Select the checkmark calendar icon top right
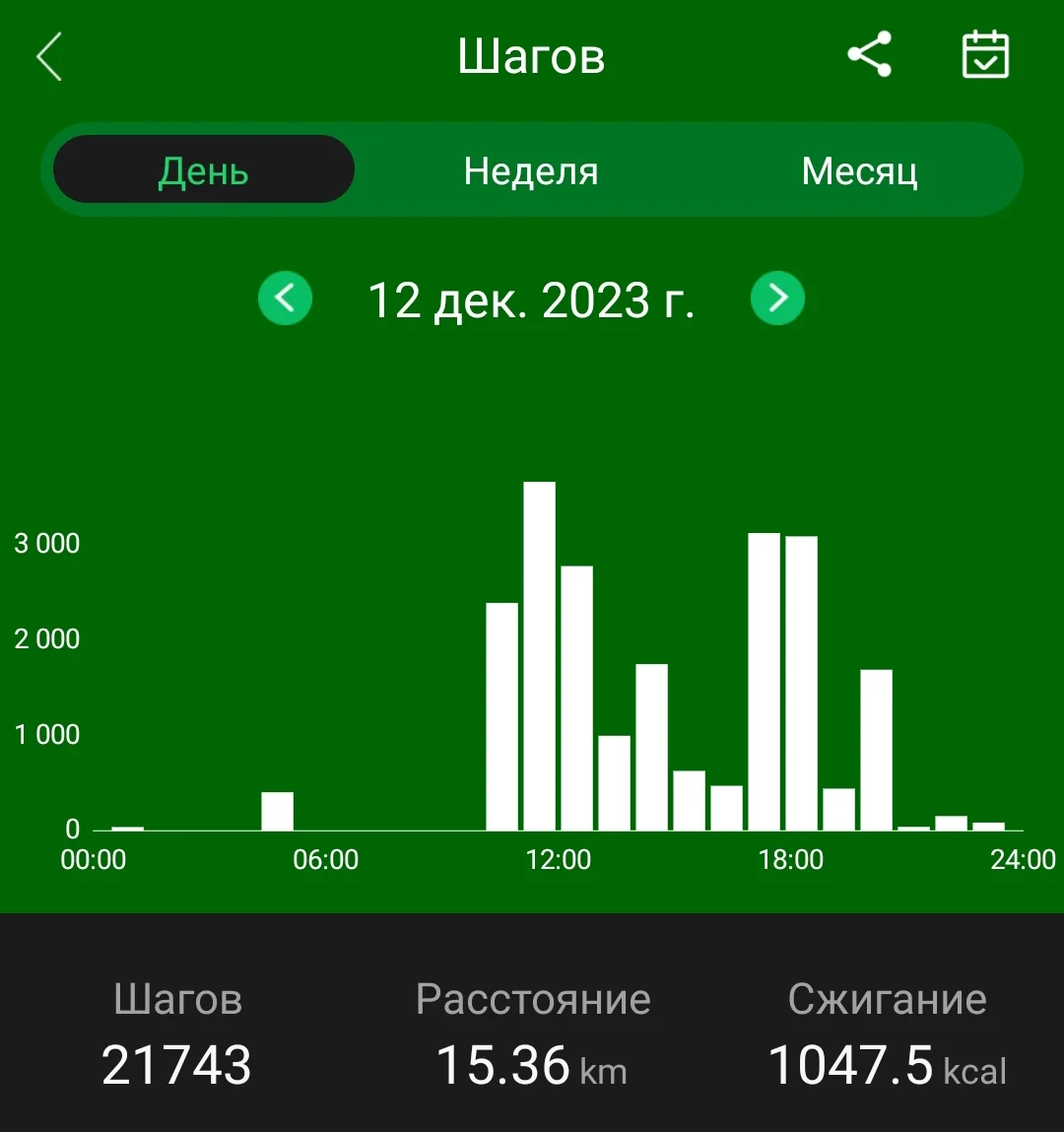The image size is (1064, 1132). (984, 56)
